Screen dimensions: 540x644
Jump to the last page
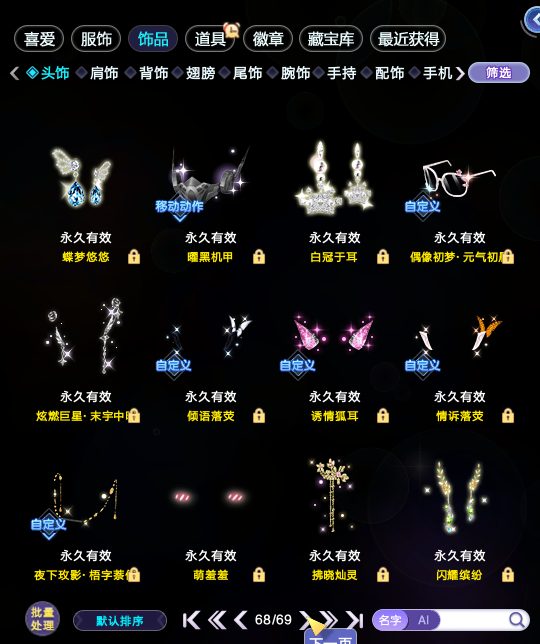(355, 620)
